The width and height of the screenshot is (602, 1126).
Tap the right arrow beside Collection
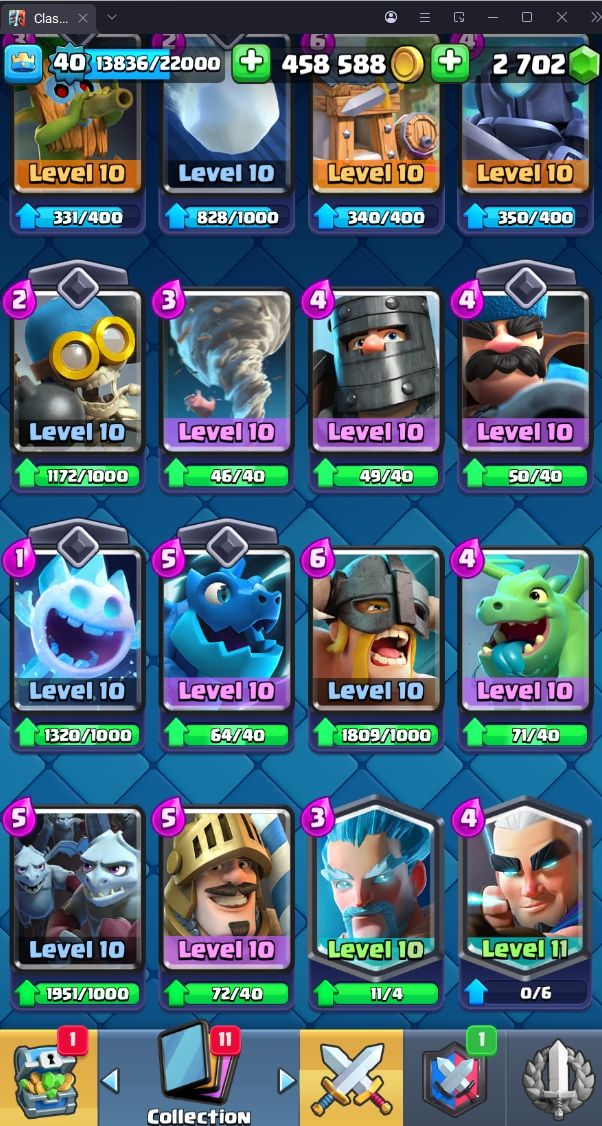tap(286, 1080)
